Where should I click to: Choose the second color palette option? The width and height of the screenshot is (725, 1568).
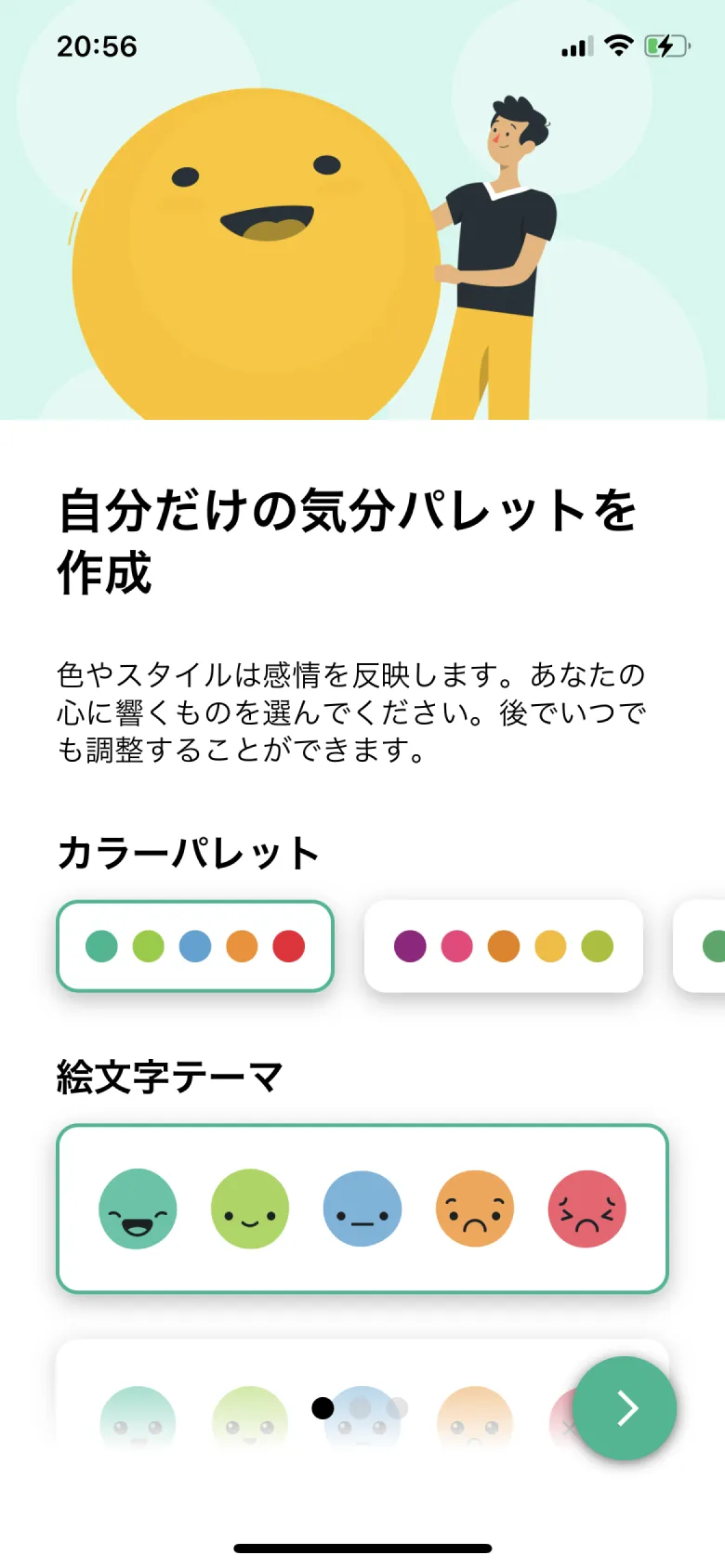(503, 947)
